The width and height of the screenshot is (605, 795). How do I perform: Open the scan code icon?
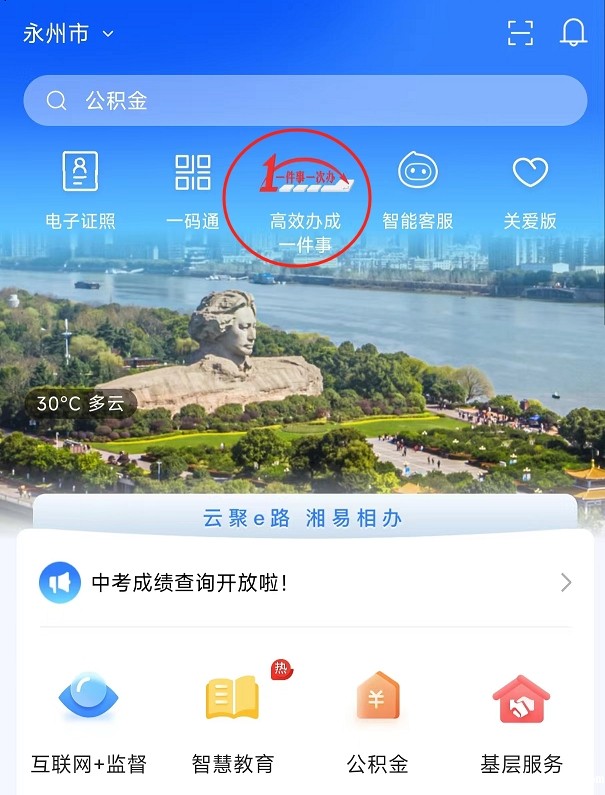point(521,33)
